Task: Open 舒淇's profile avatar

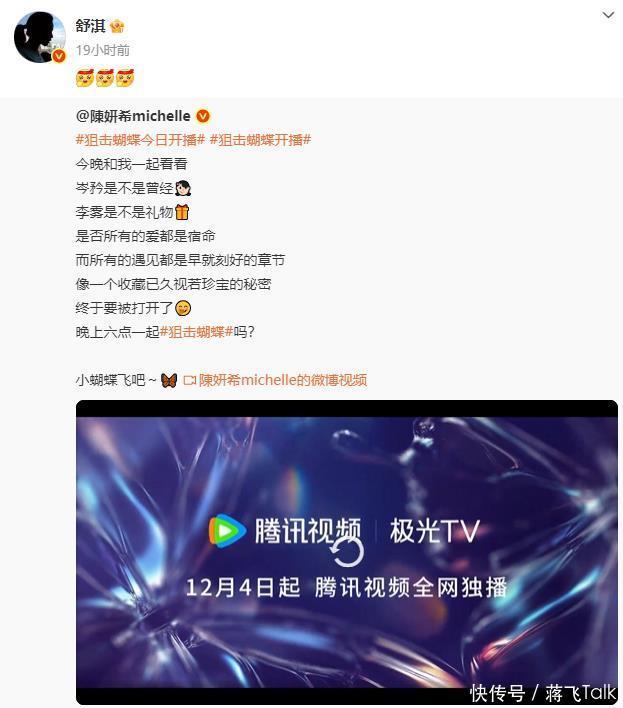Action: tap(39, 38)
